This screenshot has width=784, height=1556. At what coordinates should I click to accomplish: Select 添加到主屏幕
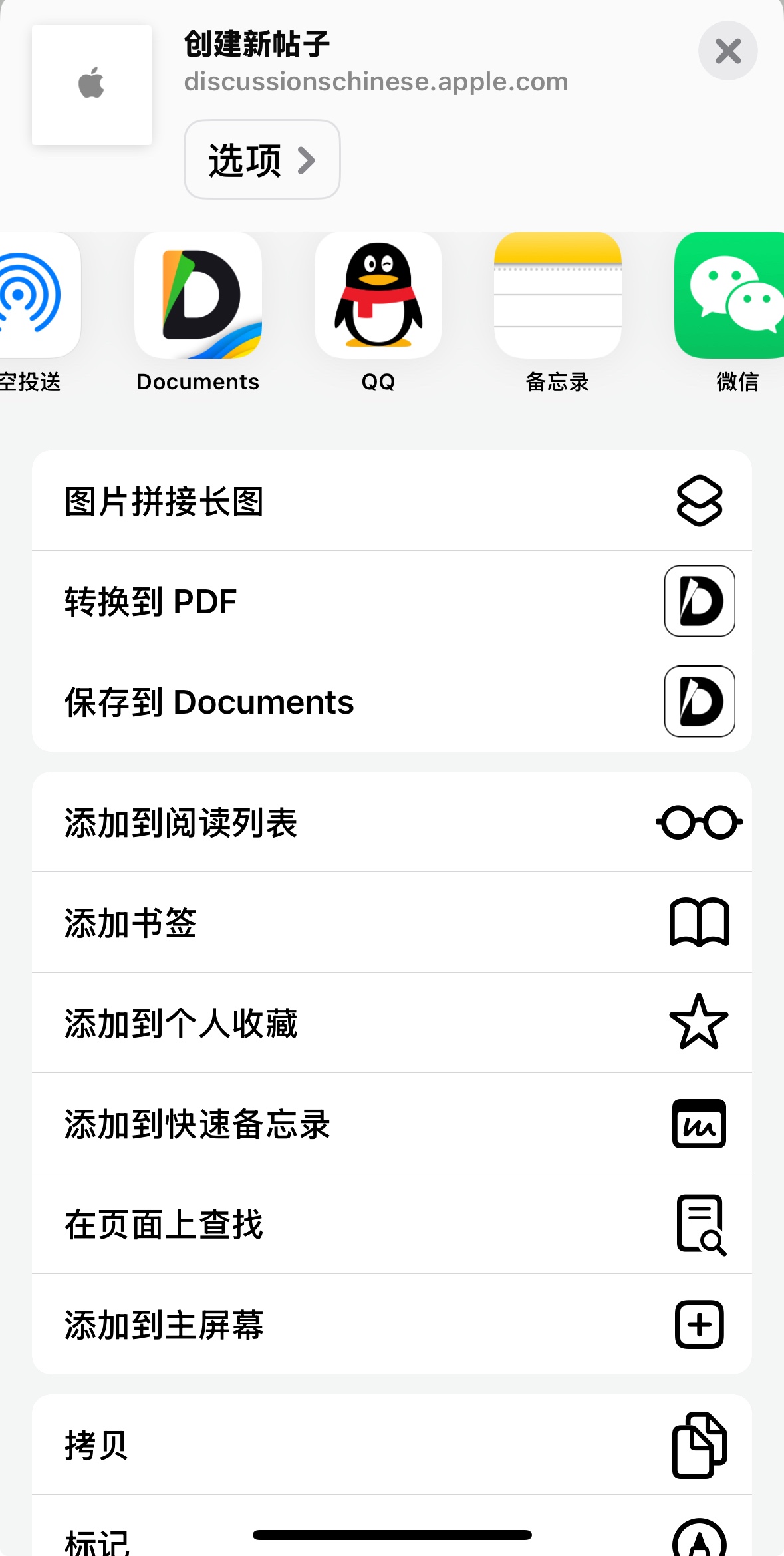click(392, 1324)
